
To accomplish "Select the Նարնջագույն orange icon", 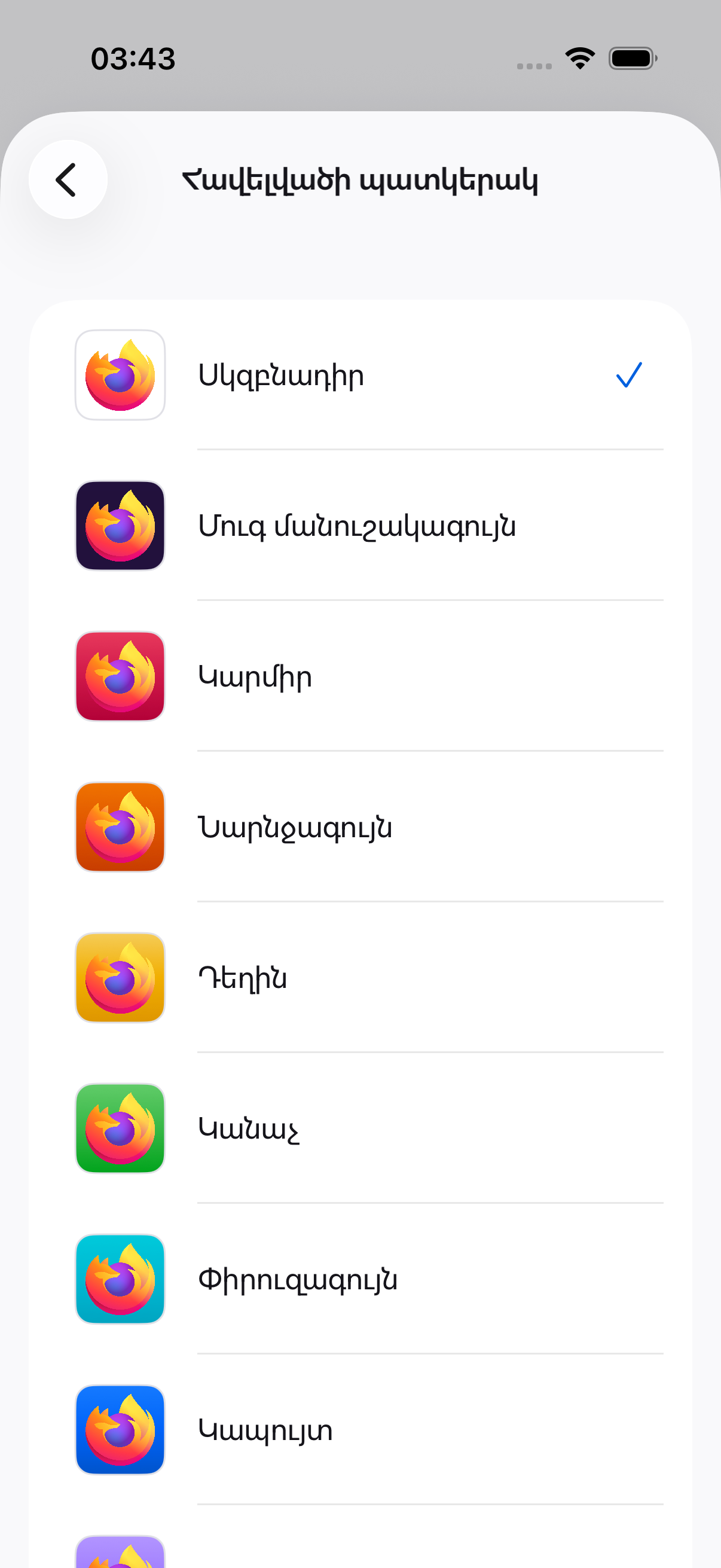I will coord(360,827).
